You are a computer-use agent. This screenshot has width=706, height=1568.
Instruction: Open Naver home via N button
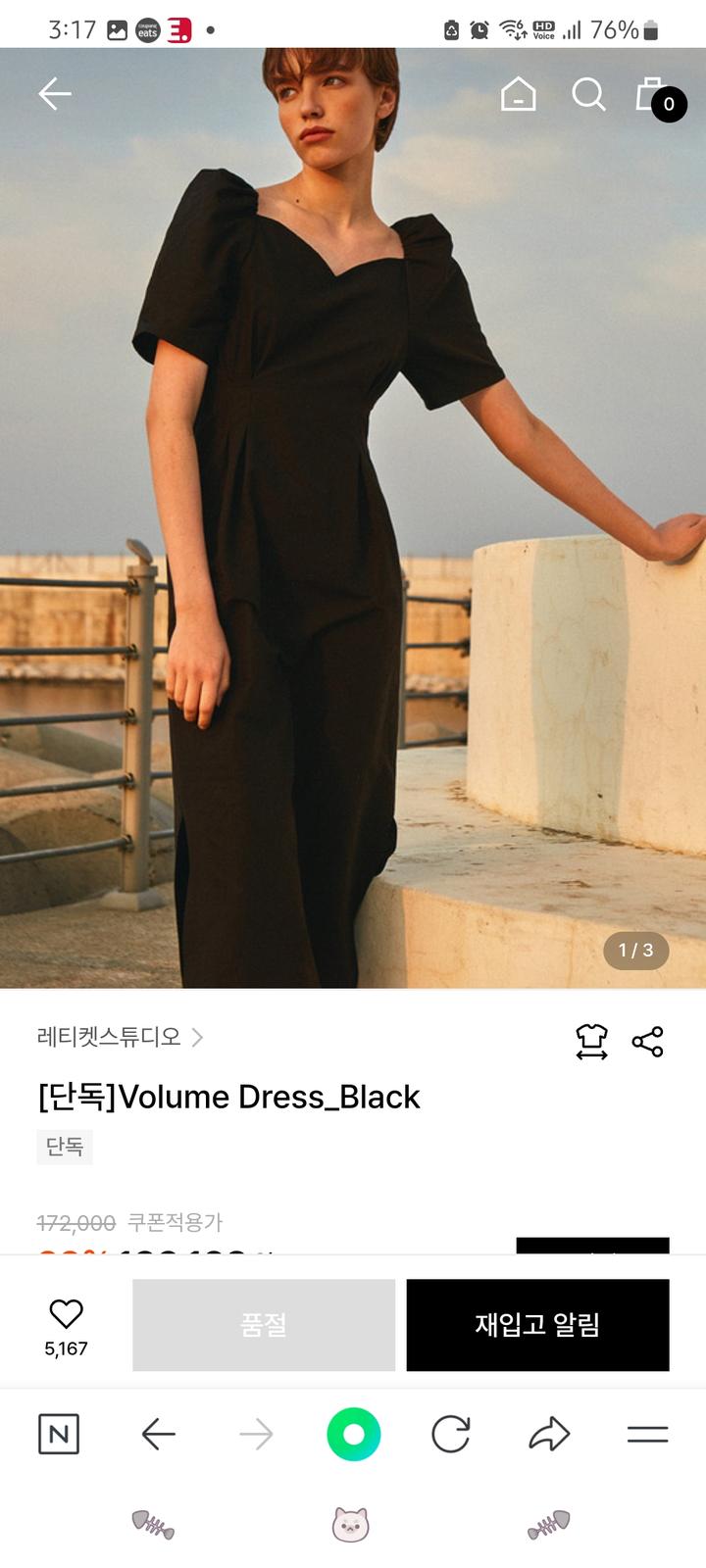coord(59,1435)
